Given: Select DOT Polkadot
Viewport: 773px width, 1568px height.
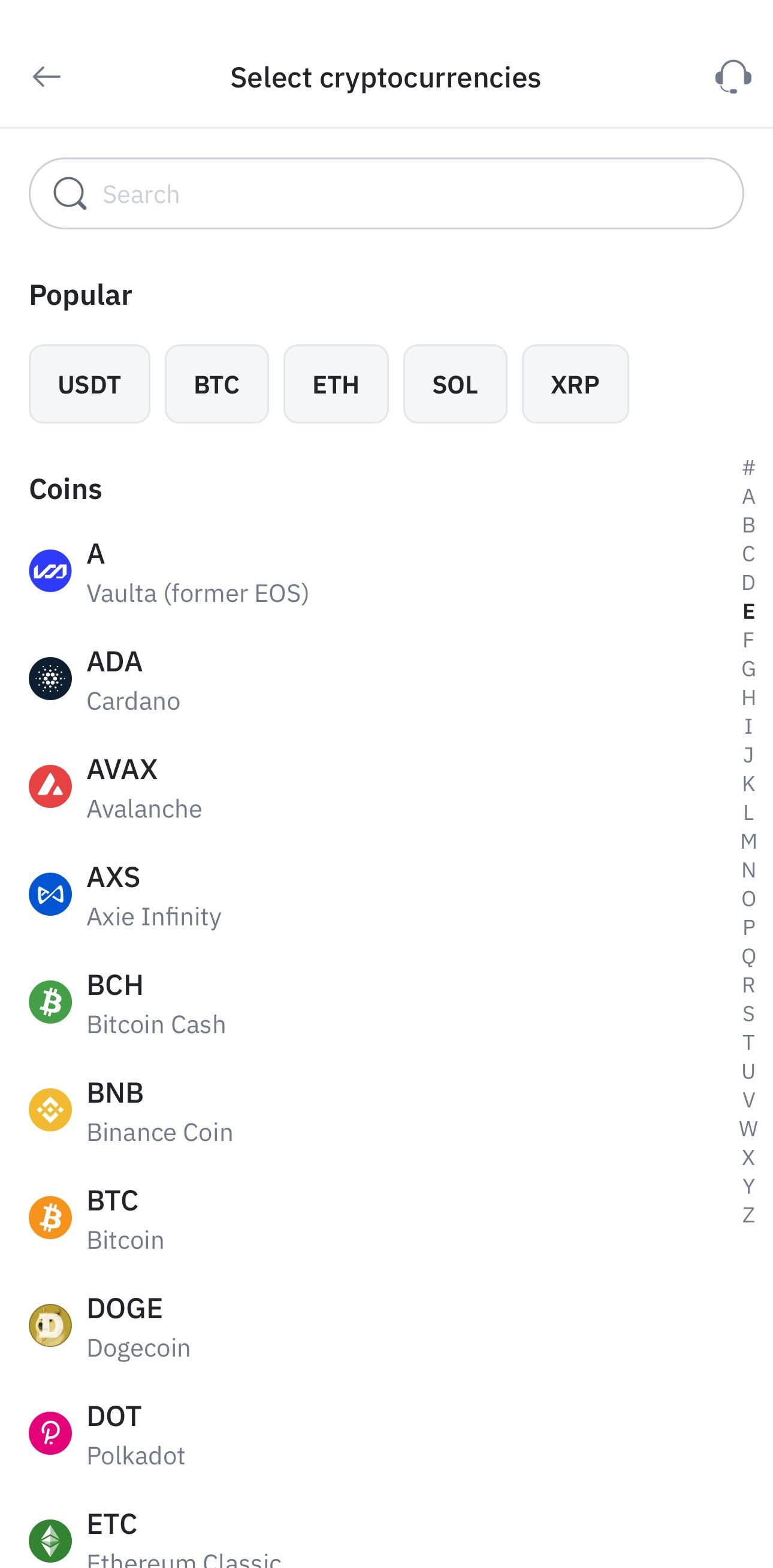Looking at the screenshot, I should click(366, 1433).
